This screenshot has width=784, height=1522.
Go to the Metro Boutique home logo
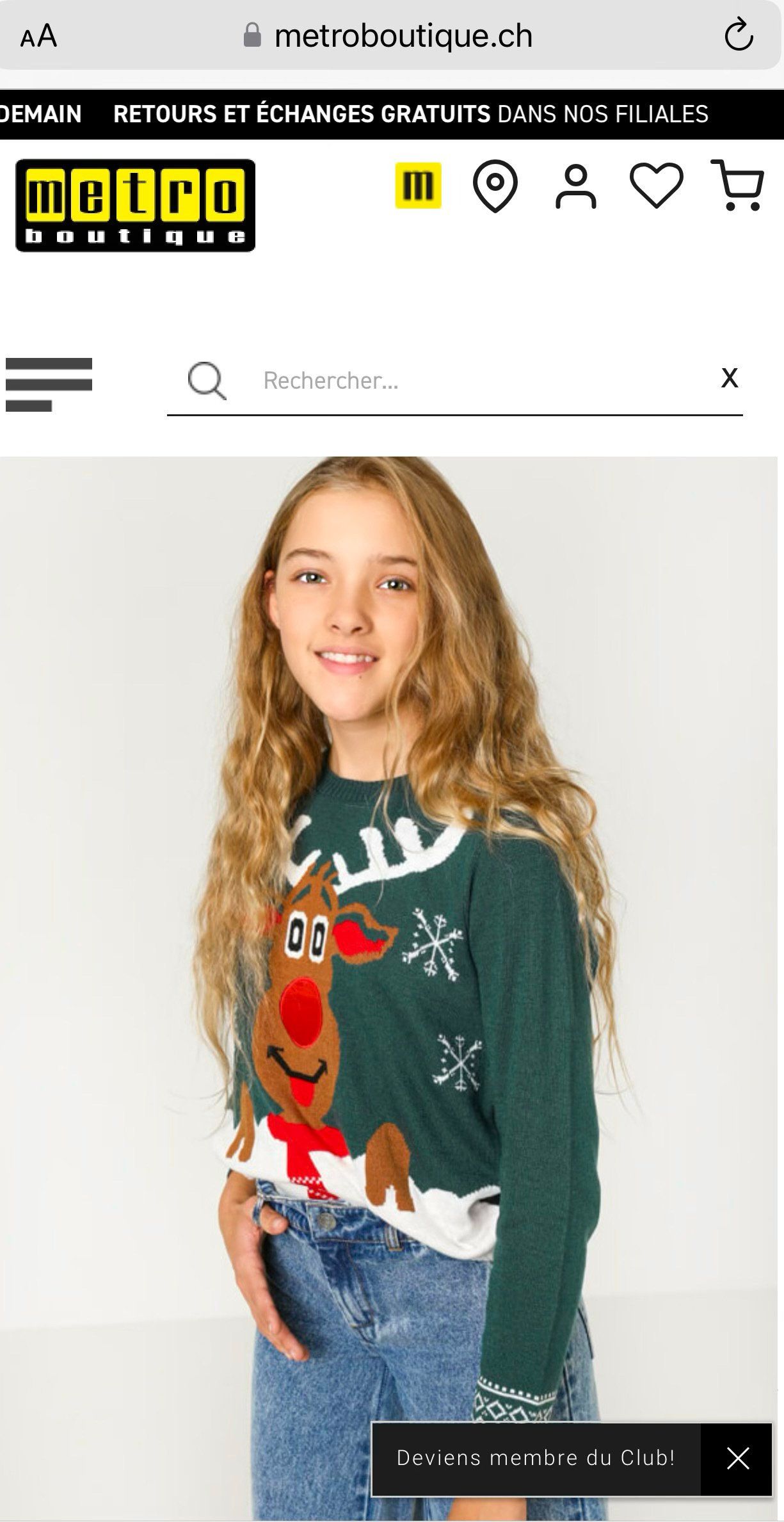tap(135, 206)
